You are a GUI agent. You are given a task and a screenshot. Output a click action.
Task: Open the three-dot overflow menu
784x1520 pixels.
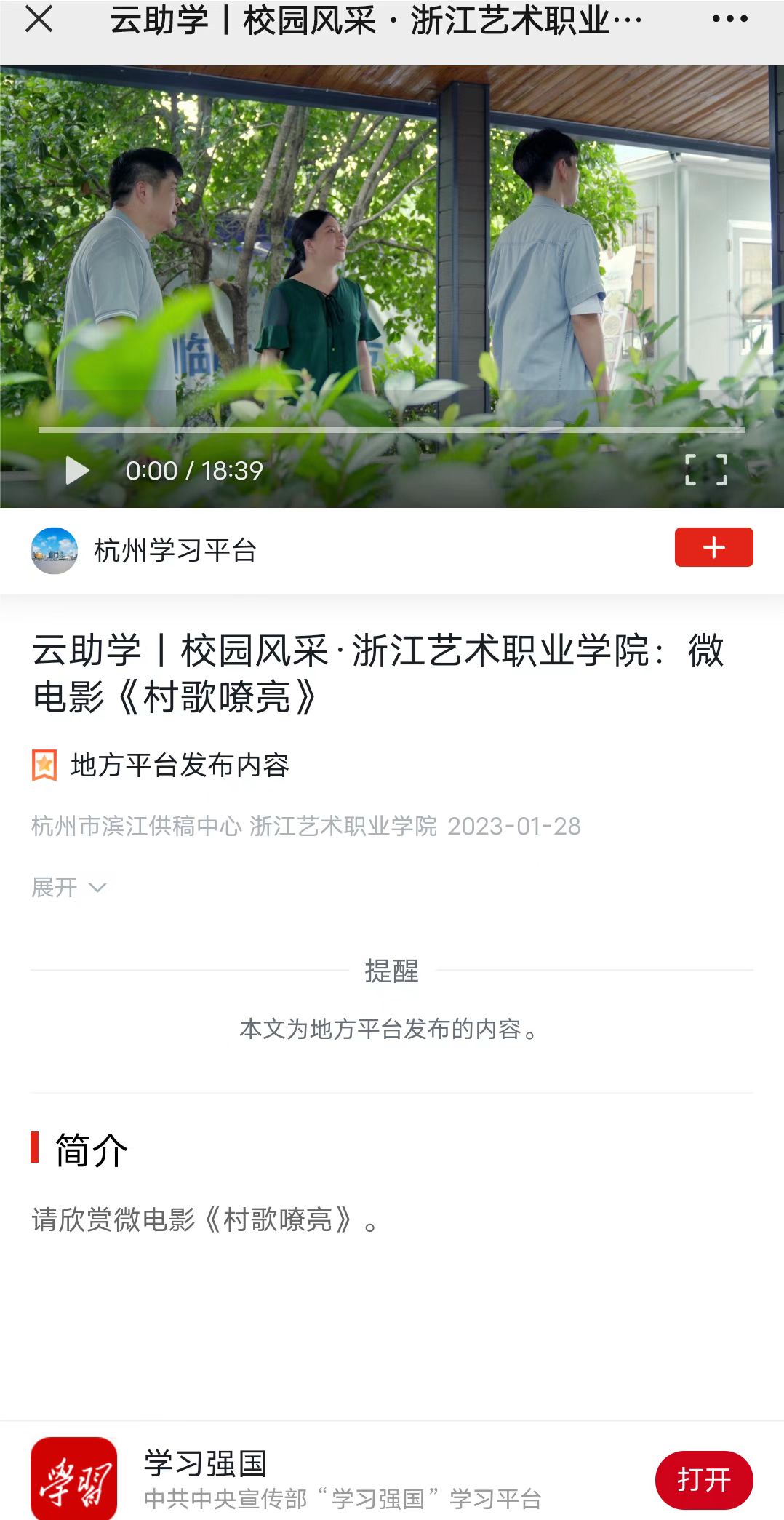(x=729, y=19)
